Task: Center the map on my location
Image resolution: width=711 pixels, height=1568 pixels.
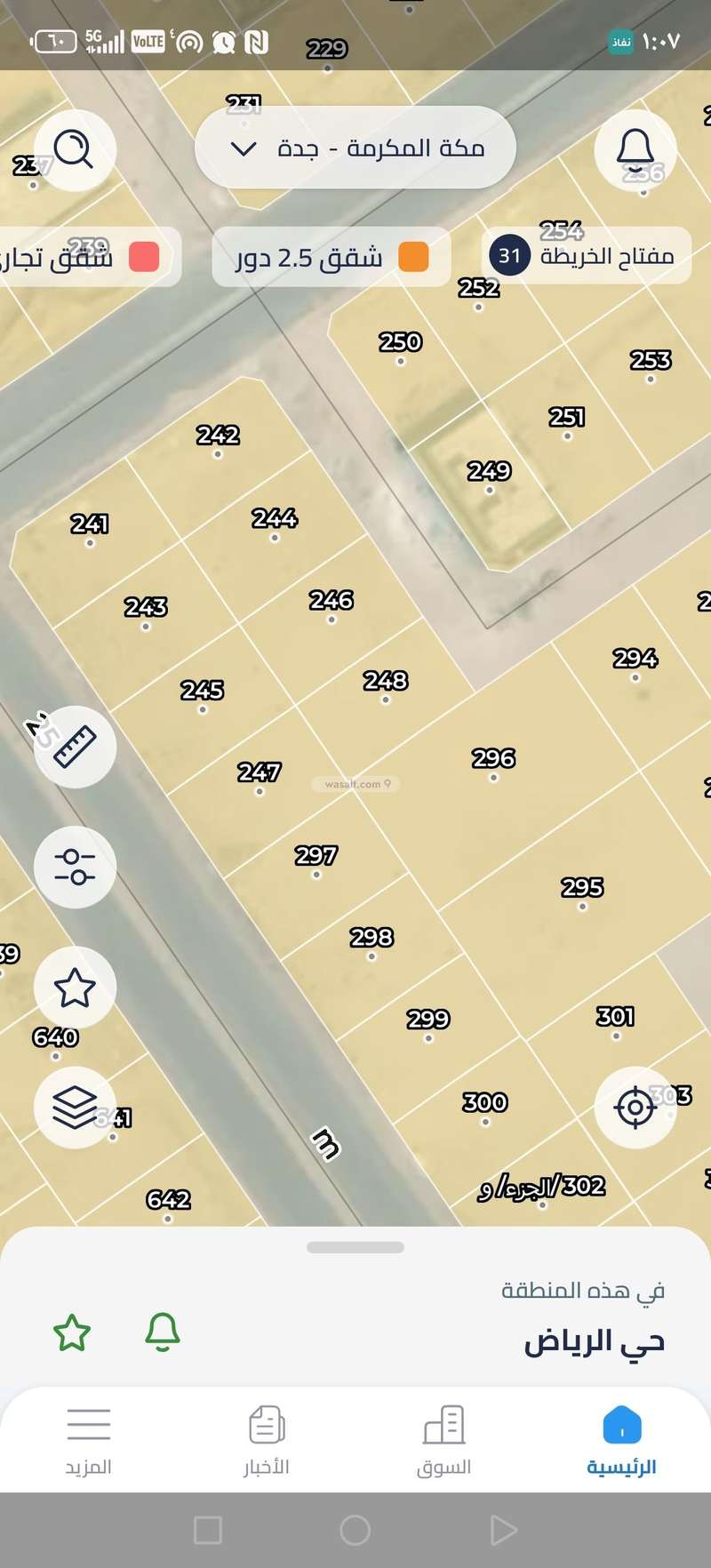Action: point(635,1108)
